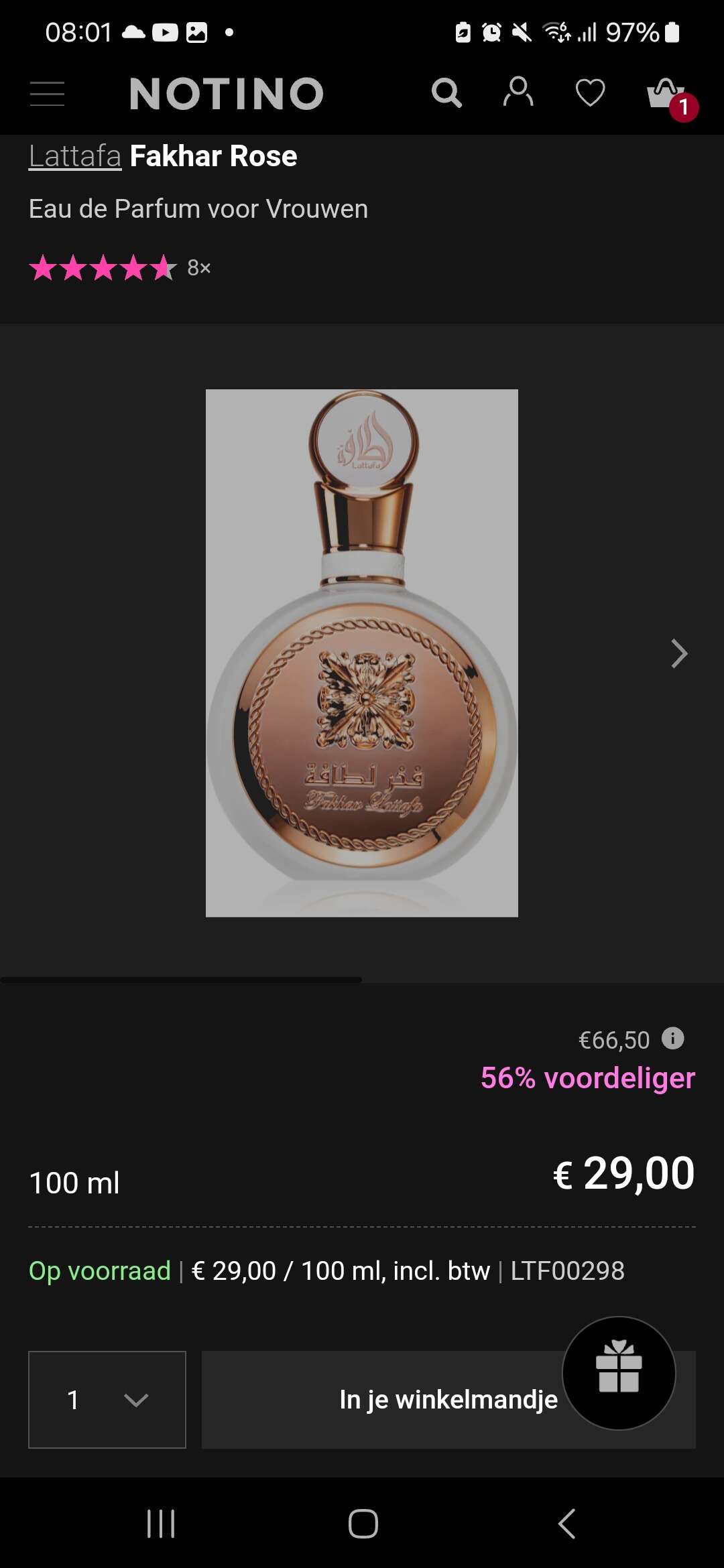
Task: Show next product image
Action: click(x=679, y=653)
